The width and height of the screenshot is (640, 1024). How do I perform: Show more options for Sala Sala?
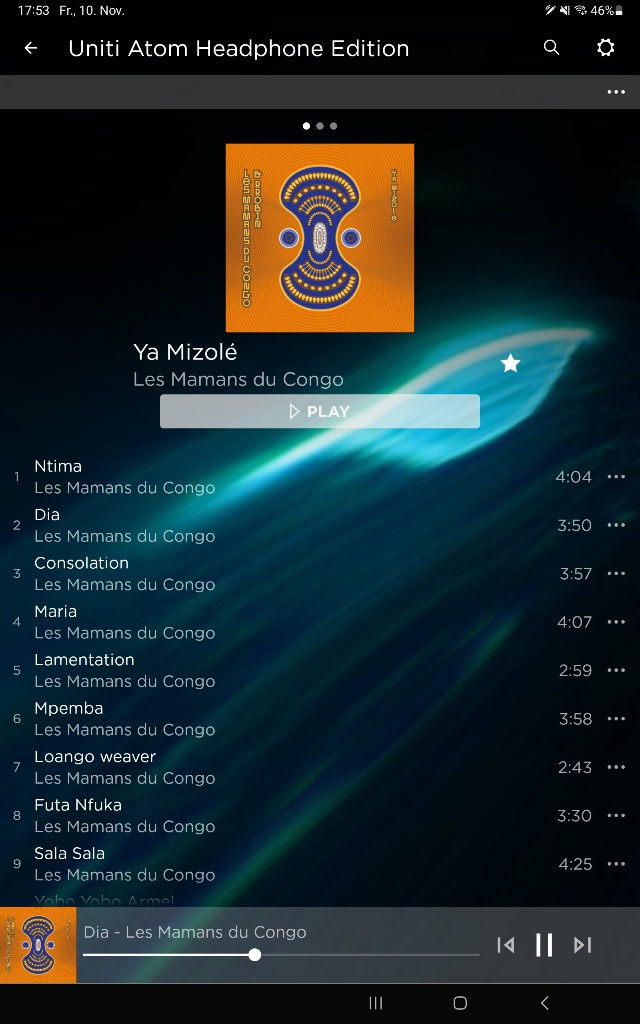(x=615, y=864)
